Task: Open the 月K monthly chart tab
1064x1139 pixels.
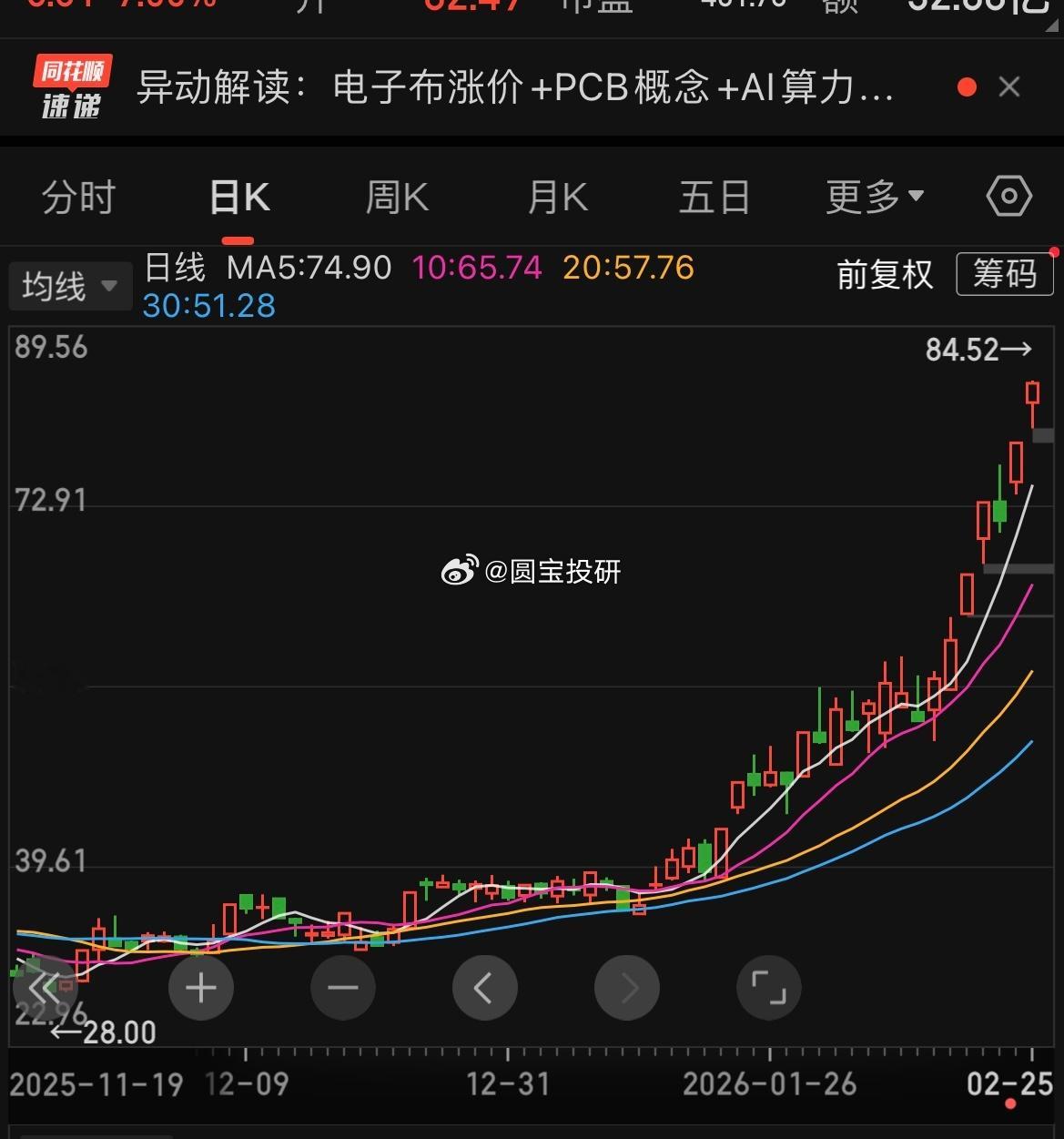Action: tap(557, 196)
